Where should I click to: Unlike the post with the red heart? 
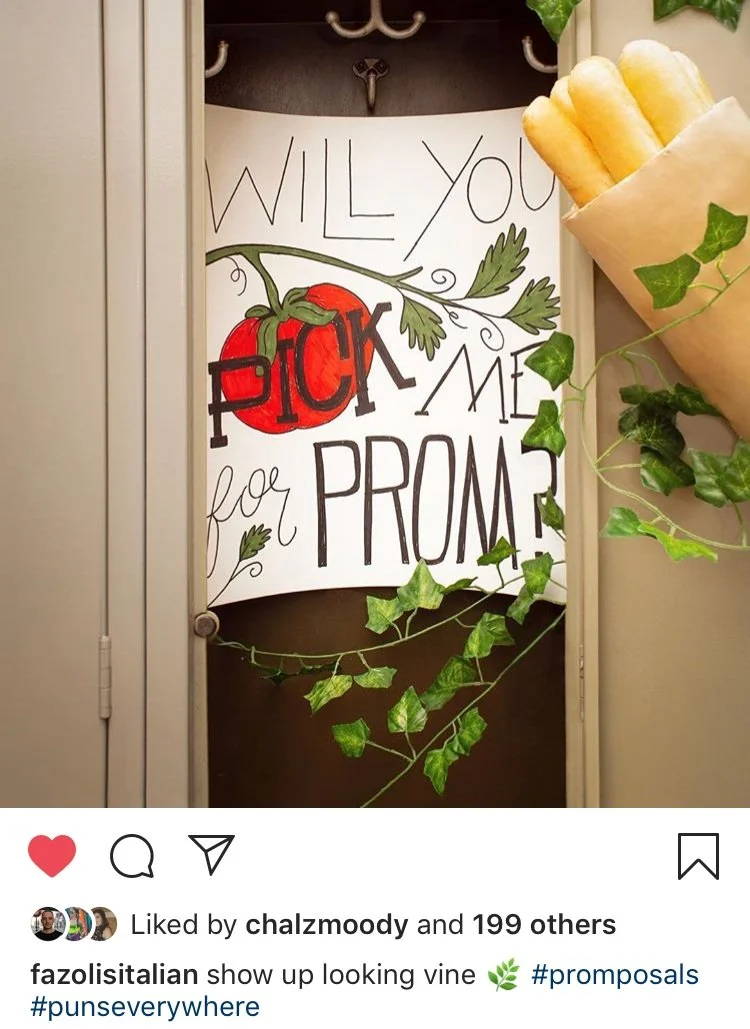tap(52, 856)
